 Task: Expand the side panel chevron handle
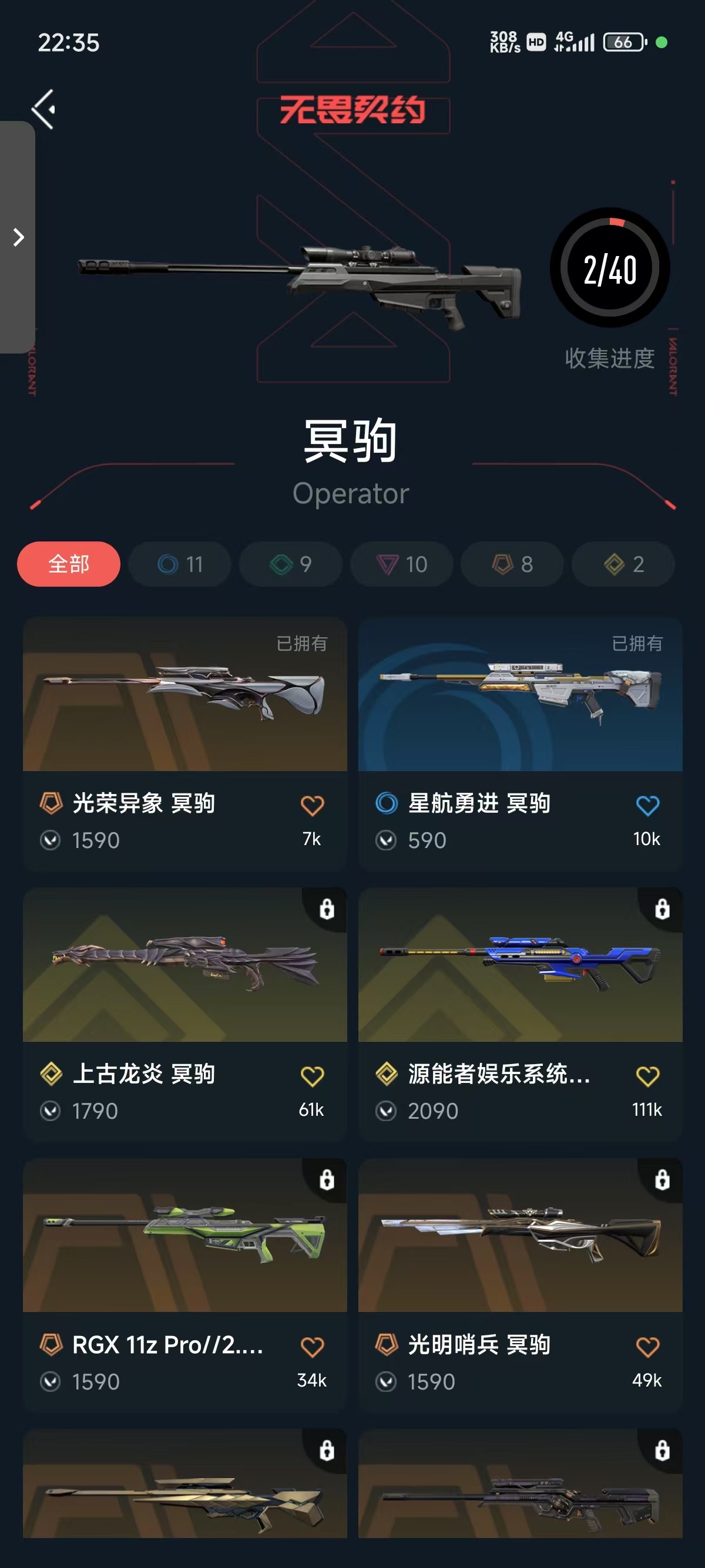[x=18, y=237]
